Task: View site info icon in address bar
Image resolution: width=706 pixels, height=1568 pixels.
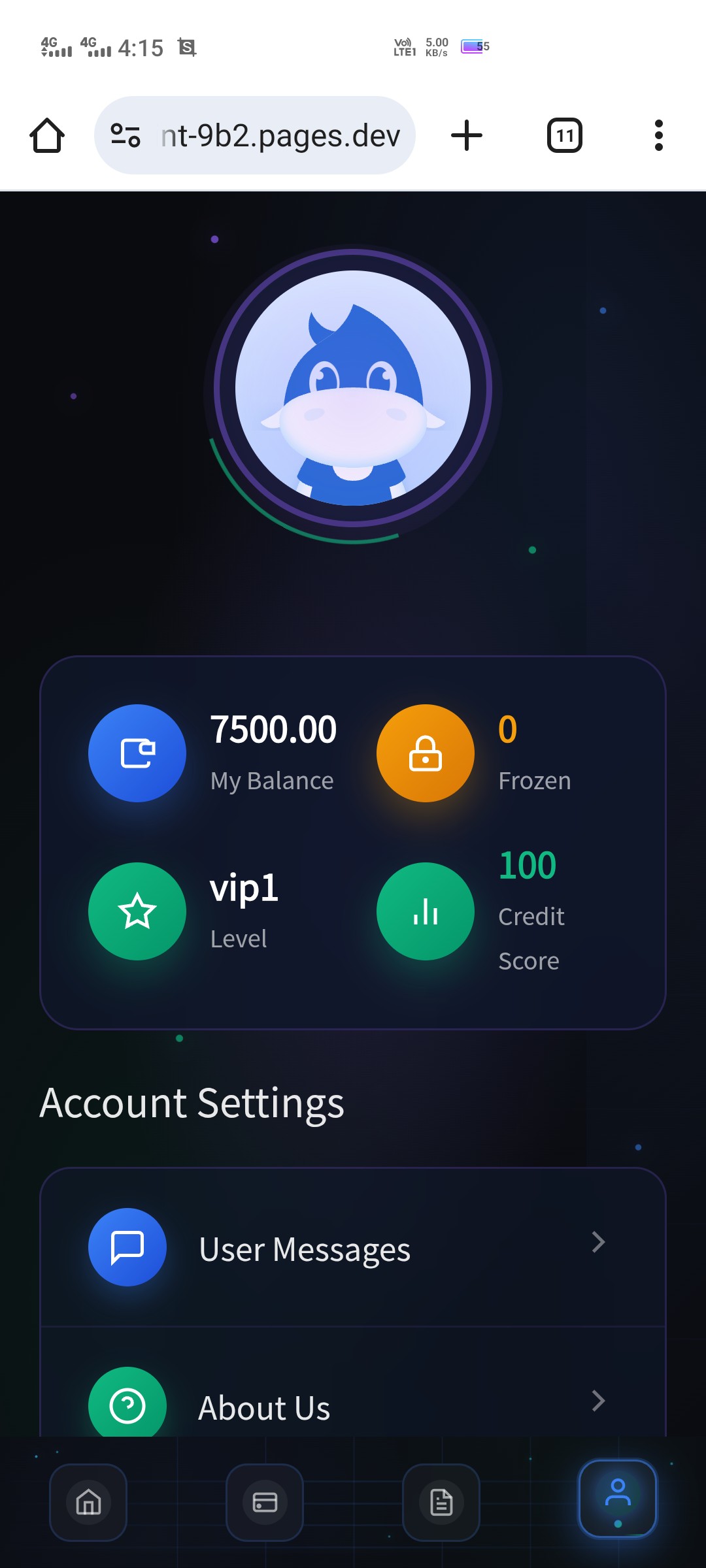Action: tap(126, 136)
